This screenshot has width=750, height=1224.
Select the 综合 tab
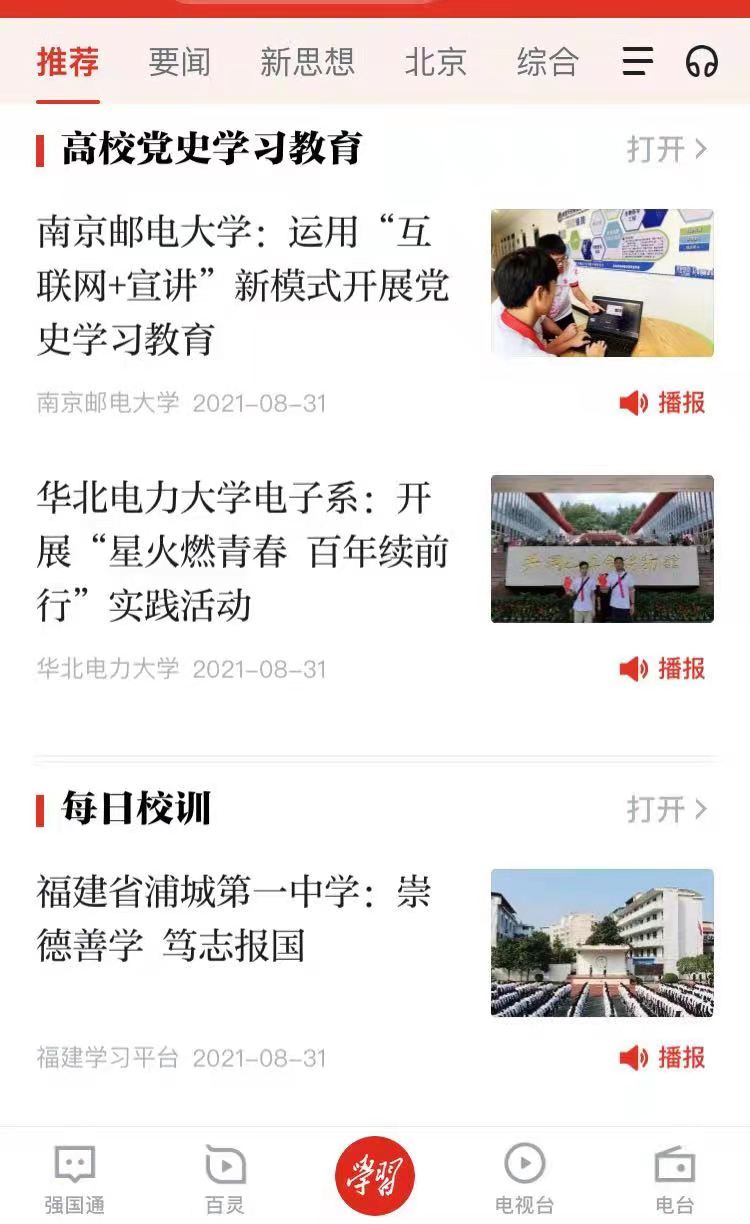coord(548,62)
